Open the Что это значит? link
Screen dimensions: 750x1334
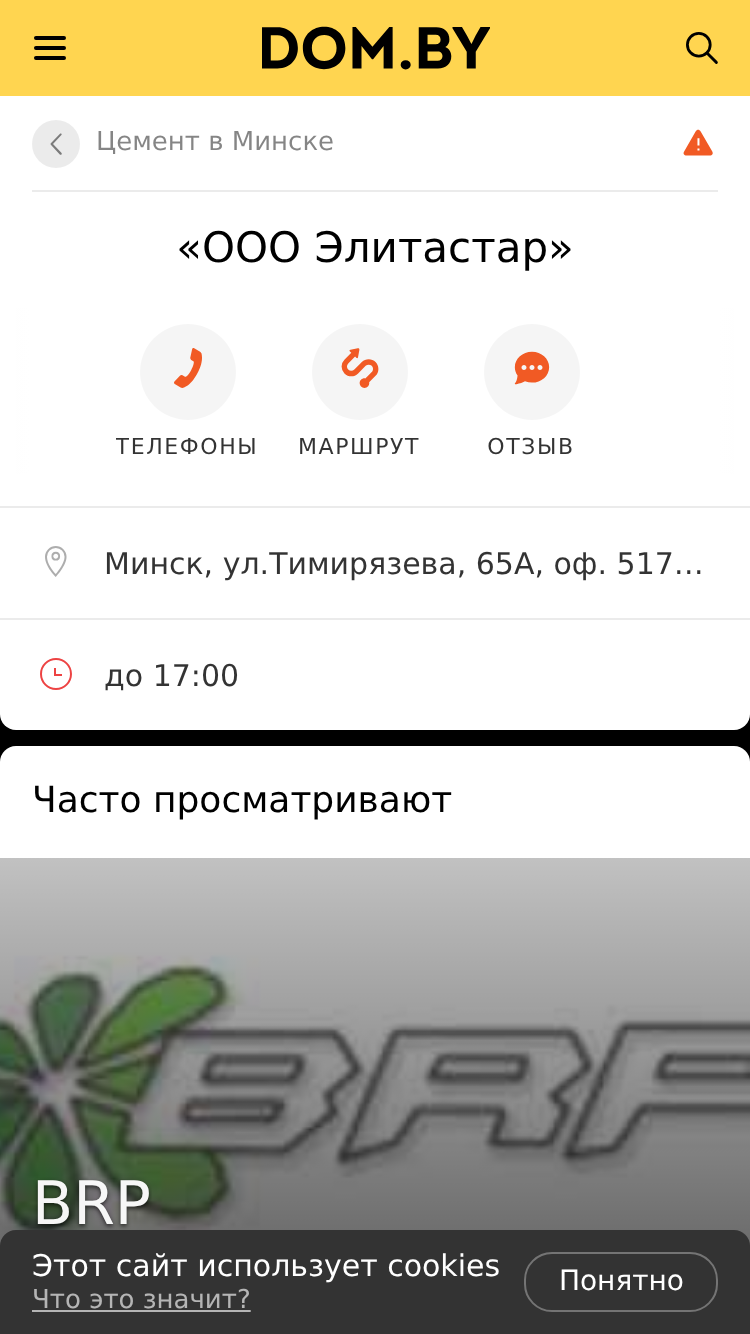141,1299
